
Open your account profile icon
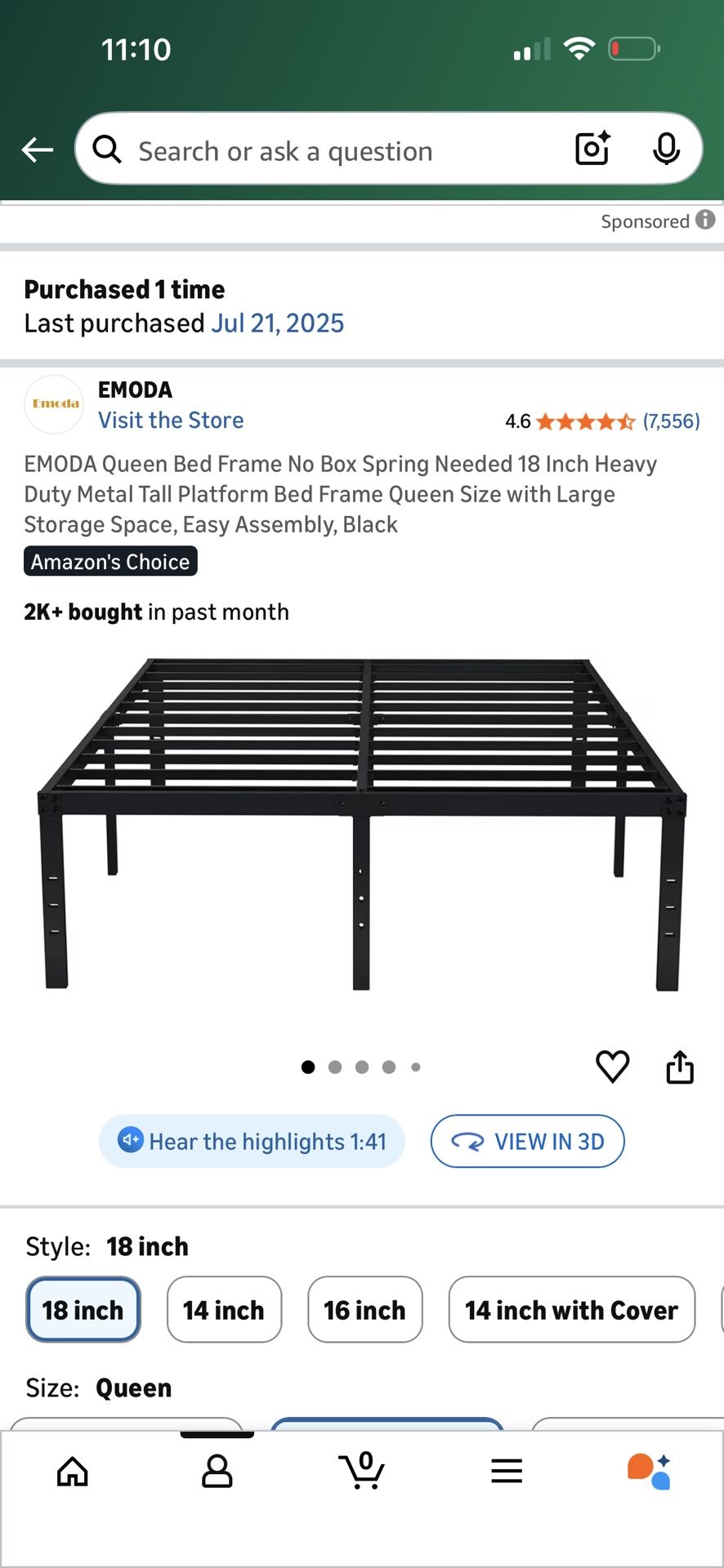pos(217,1470)
